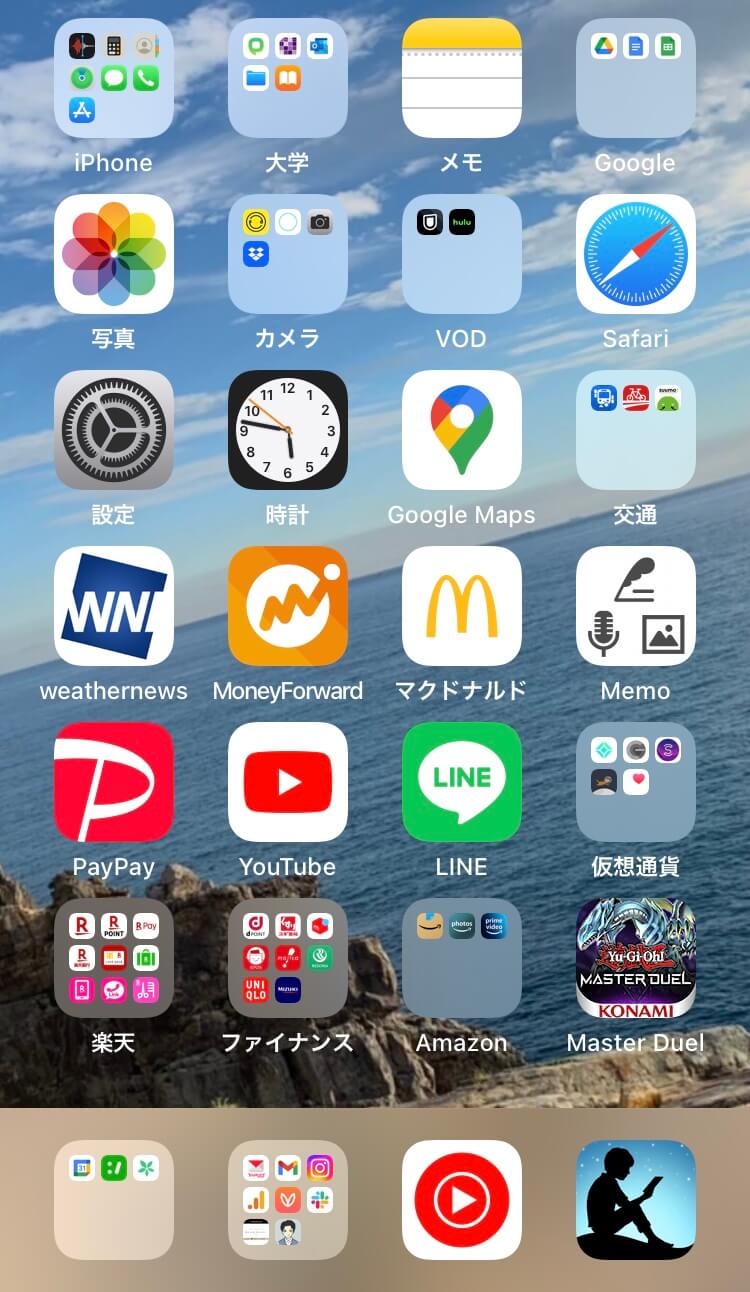750x1292 pixels.
Task: Open the ファイナンス folder
Action: pos(288,958)
